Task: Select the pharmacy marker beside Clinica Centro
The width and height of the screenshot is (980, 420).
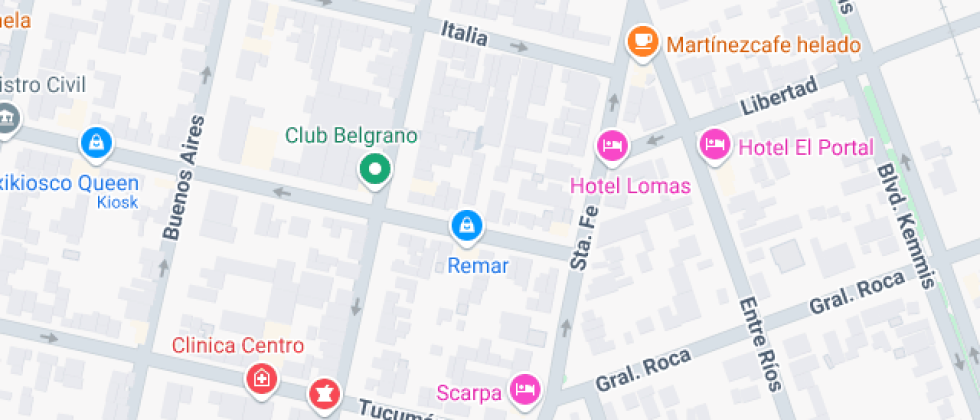Action: pos(324,394)
